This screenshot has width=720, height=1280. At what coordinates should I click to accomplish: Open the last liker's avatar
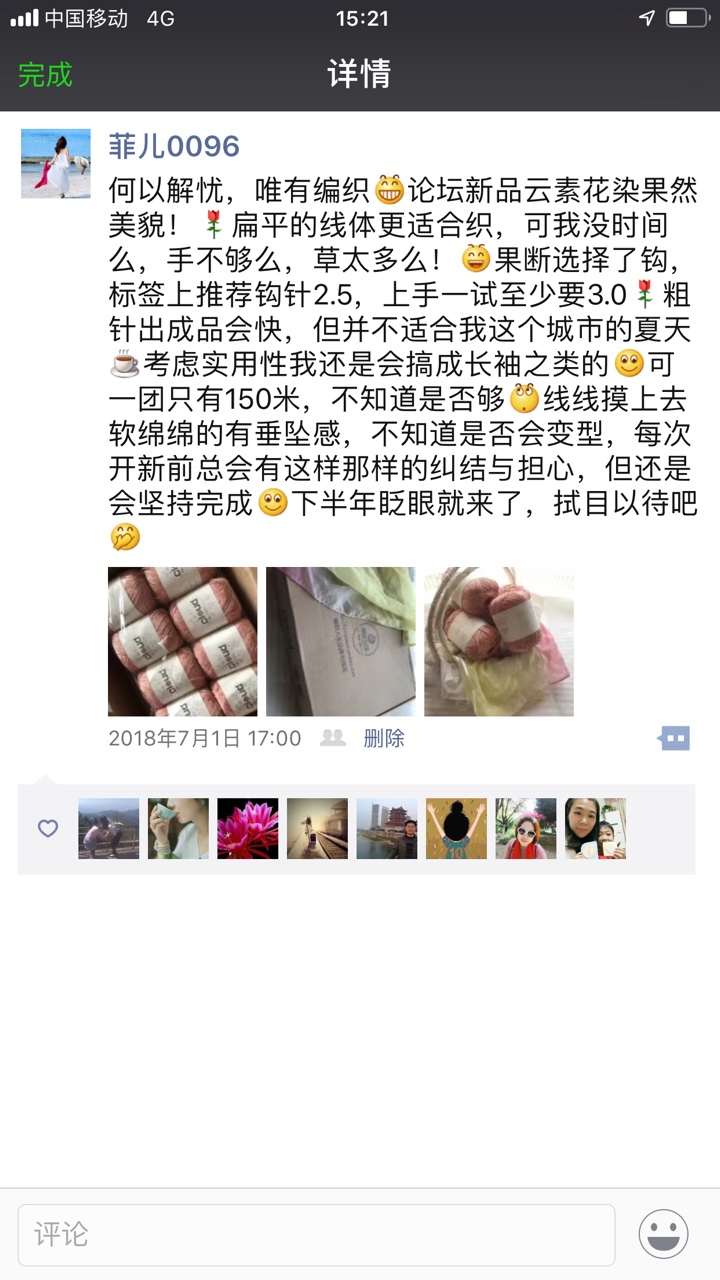(595, 829)
